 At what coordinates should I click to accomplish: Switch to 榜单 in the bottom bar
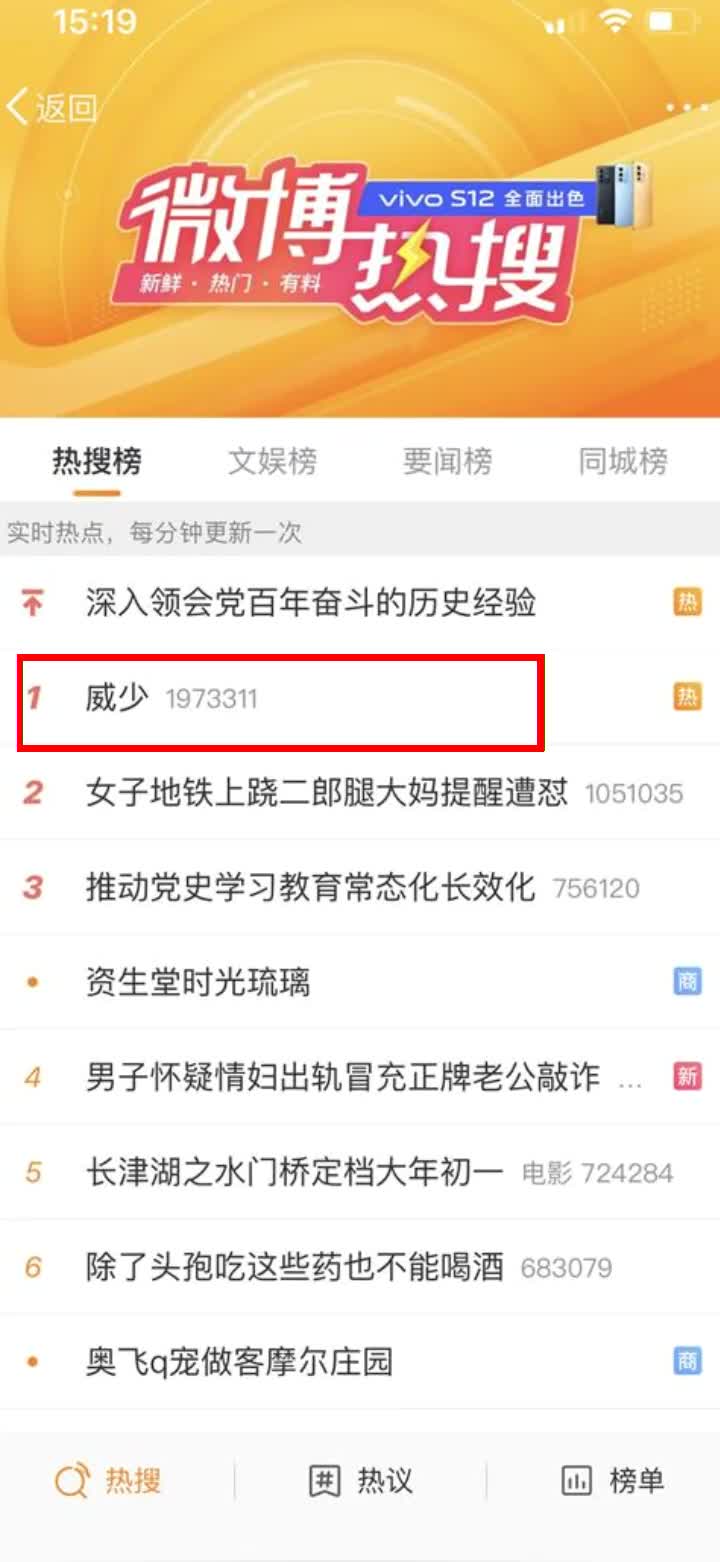point(612,1481)
